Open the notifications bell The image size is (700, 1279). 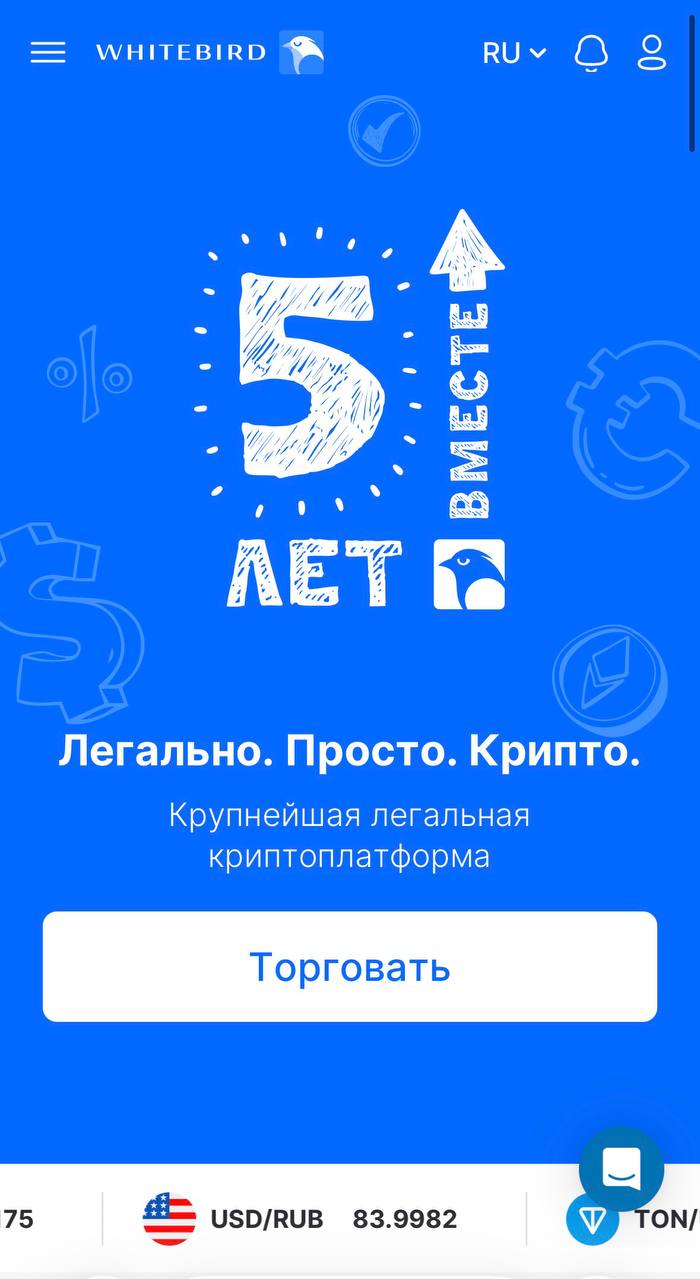pyautogui.click(x=591, y=53)
